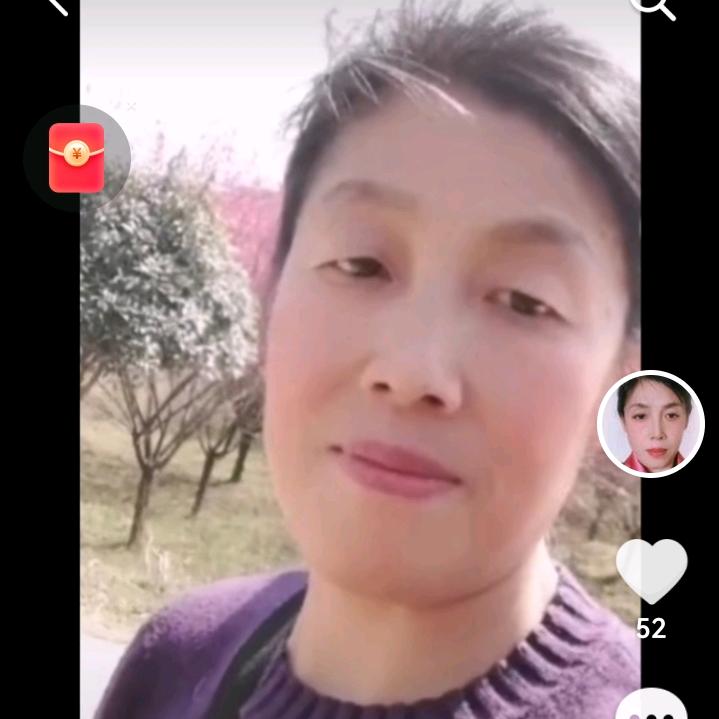The height and width of the screenshot is (719, 719).
Task: Like this video with the heart
Action: click(x=651, y=571)
